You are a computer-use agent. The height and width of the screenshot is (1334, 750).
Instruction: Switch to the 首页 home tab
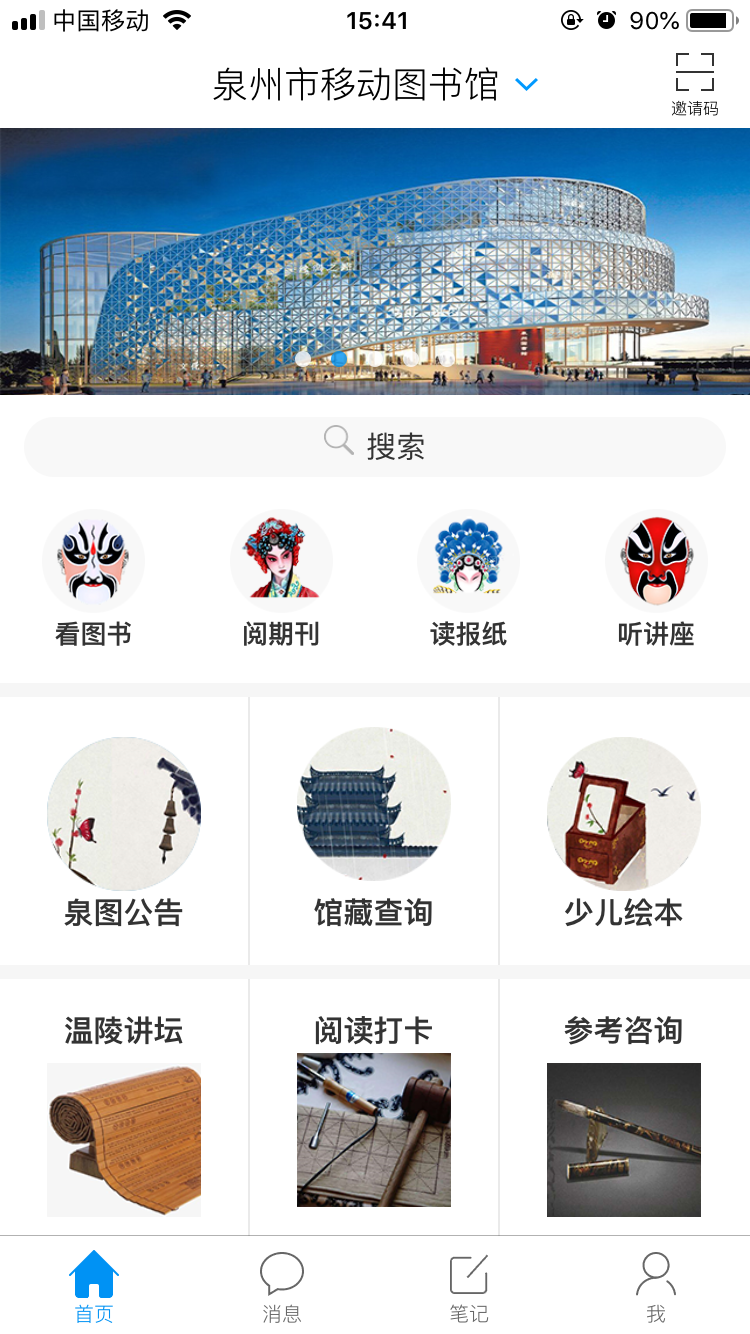(x=94, y=1286)
